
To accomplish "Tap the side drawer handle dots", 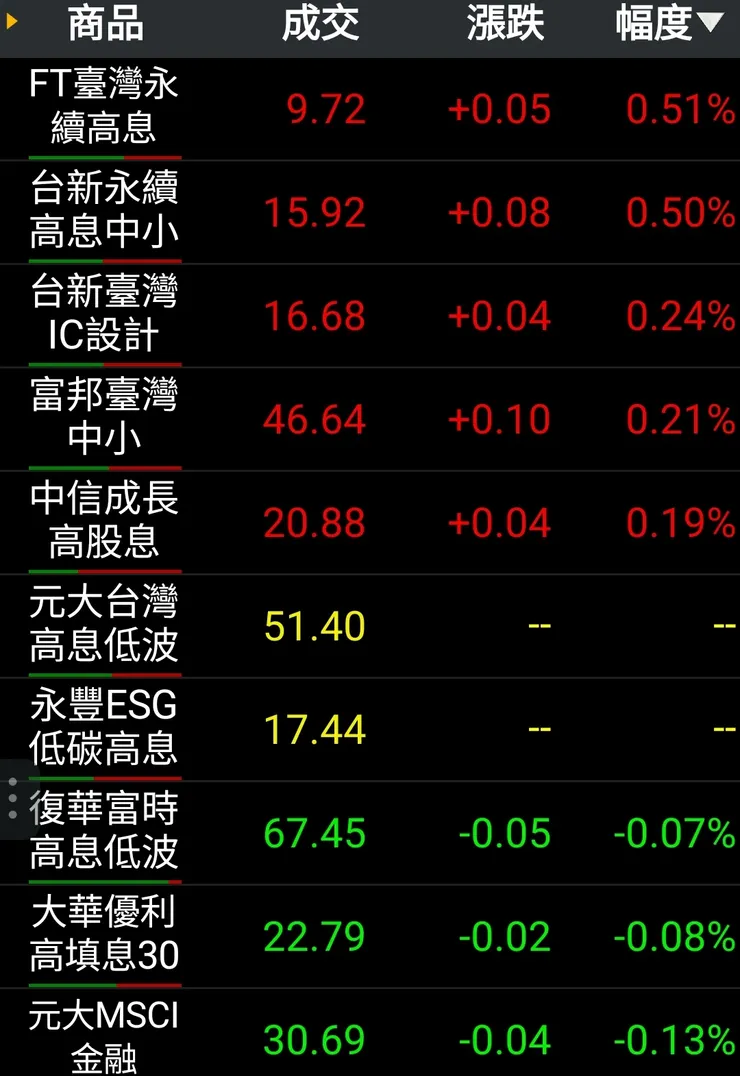I will click(x=12, y=798).
